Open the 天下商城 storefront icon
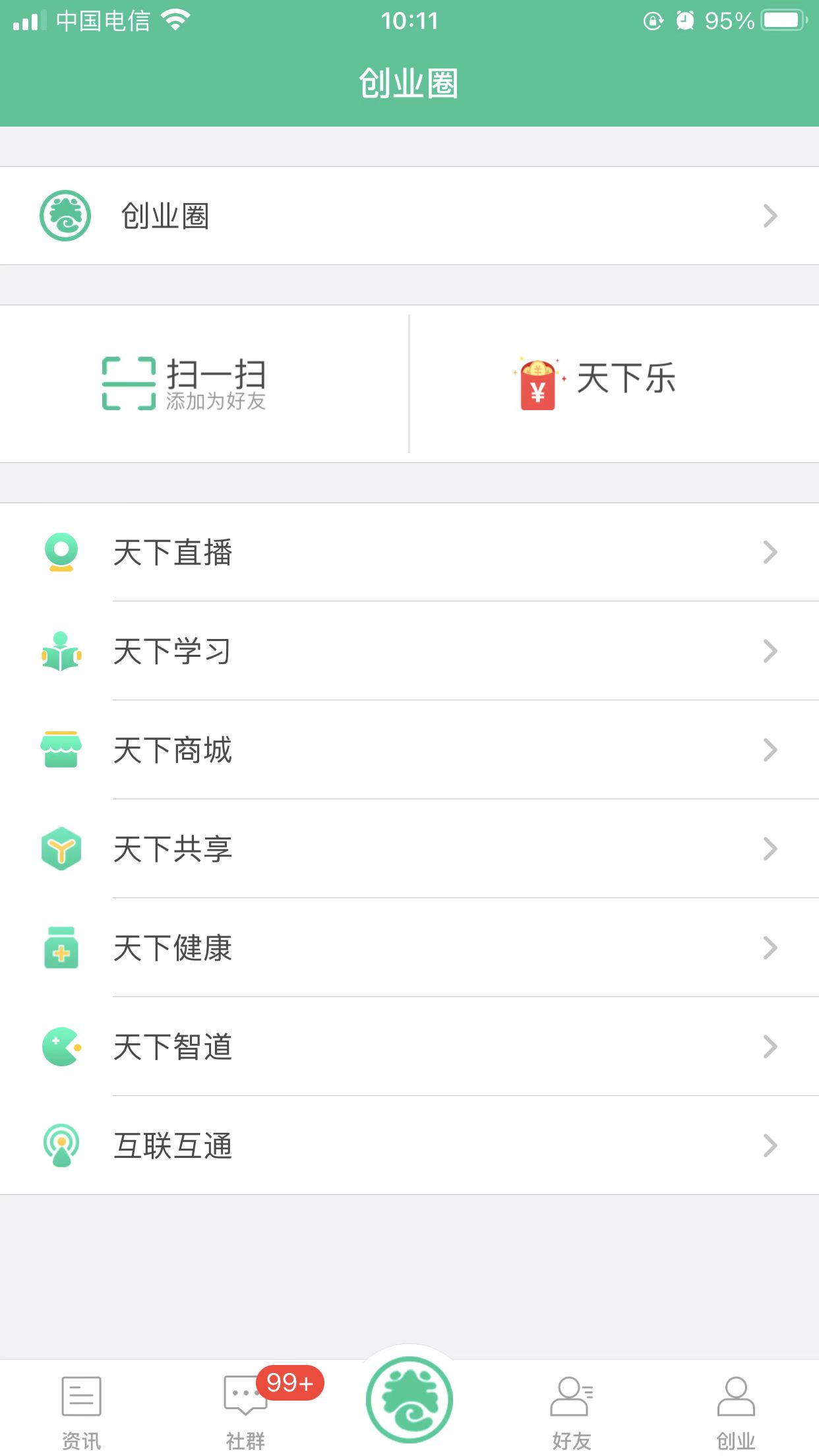 pyautogui.click(x=61, y=750)
